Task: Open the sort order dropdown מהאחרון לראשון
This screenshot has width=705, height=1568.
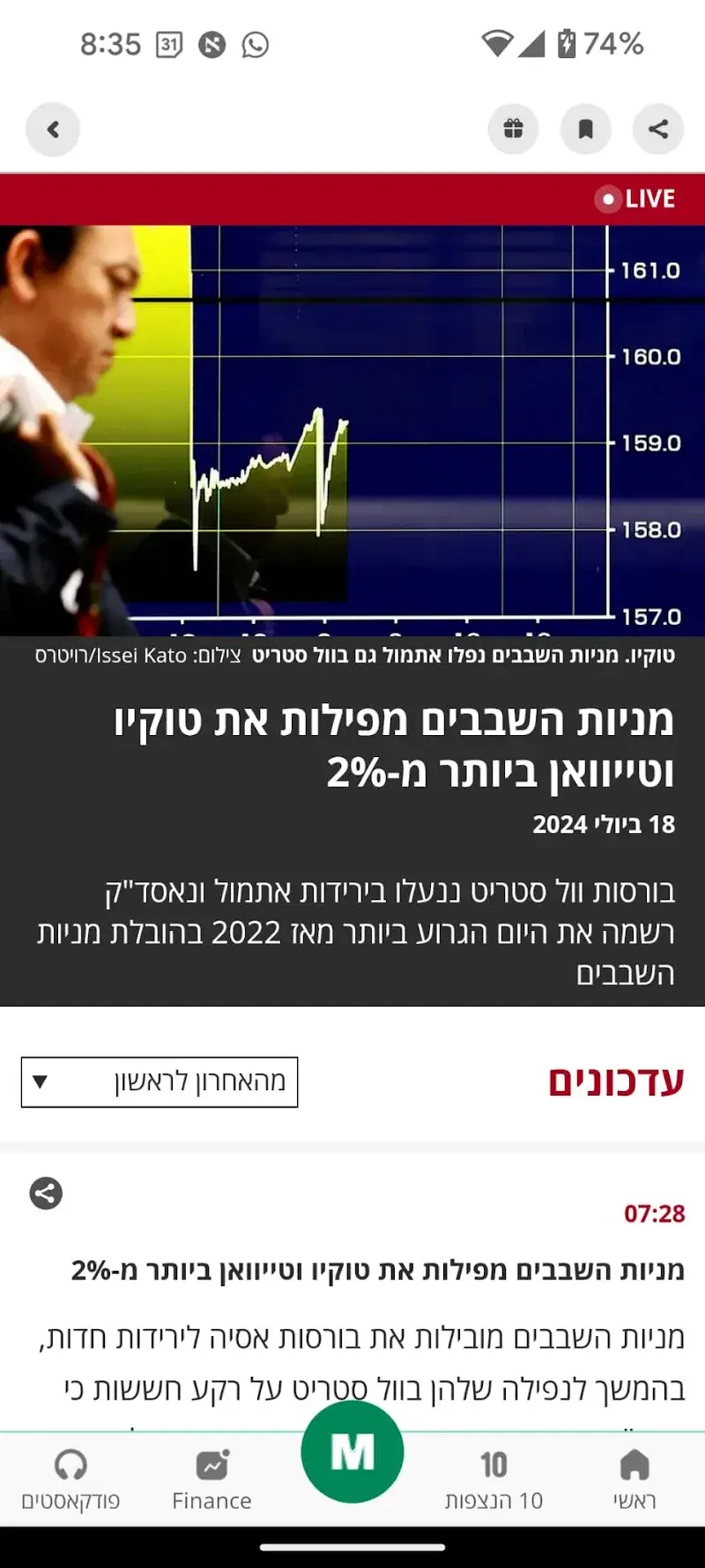Action: (159, 1081)
